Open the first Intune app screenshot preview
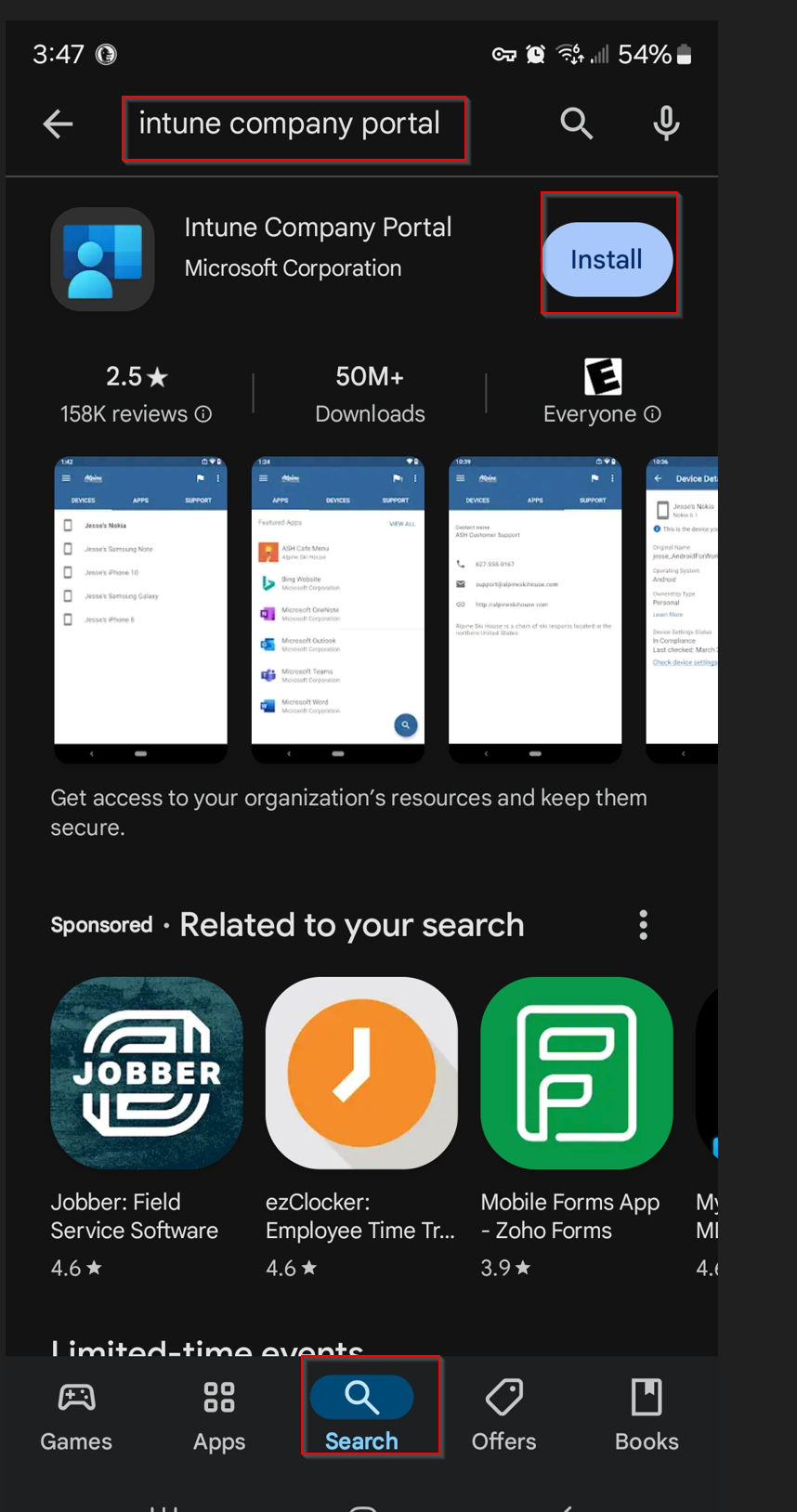797x1512 pixels. [x=140, y=608]
